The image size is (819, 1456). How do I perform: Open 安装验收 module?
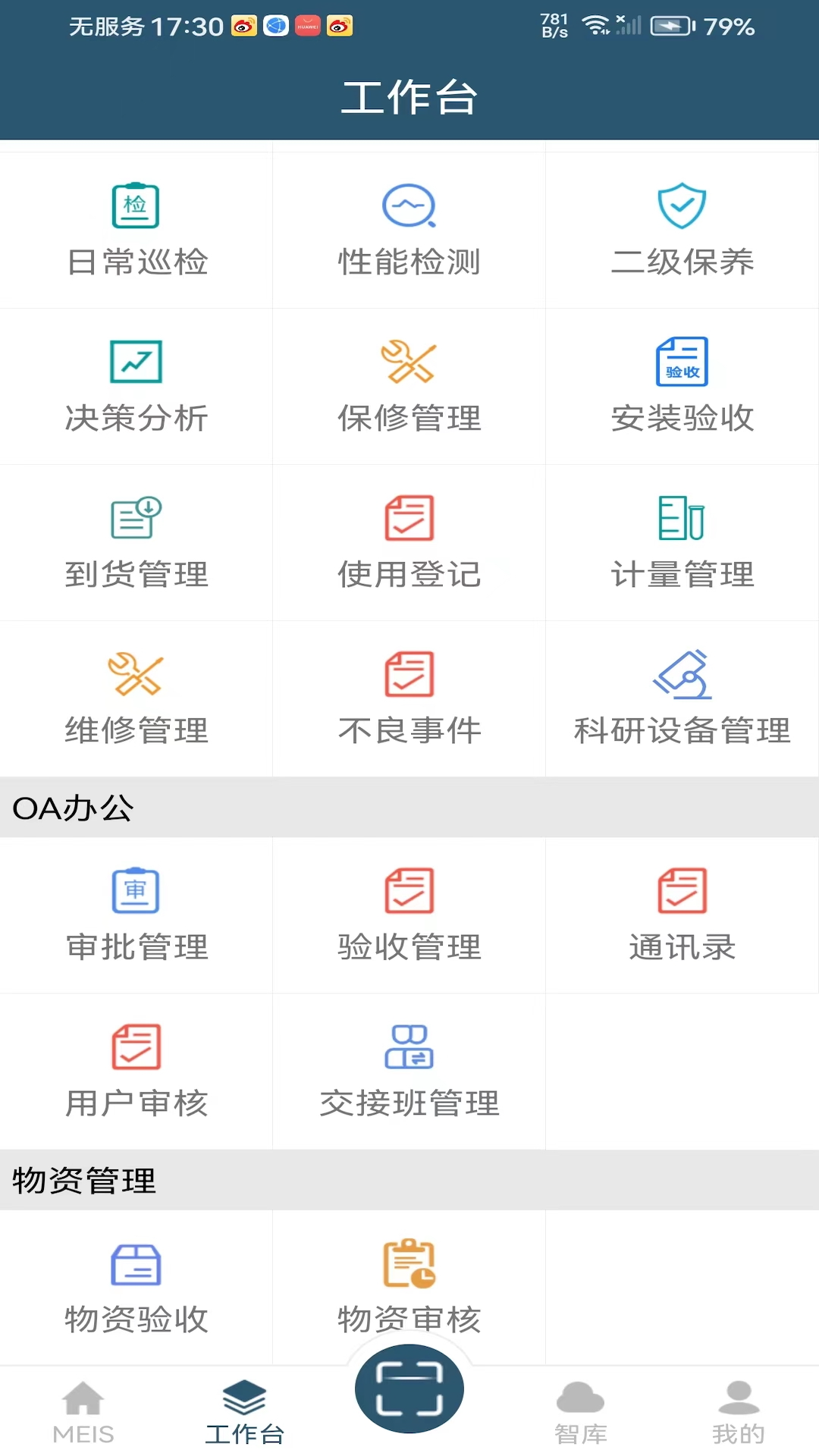[682, 386]
